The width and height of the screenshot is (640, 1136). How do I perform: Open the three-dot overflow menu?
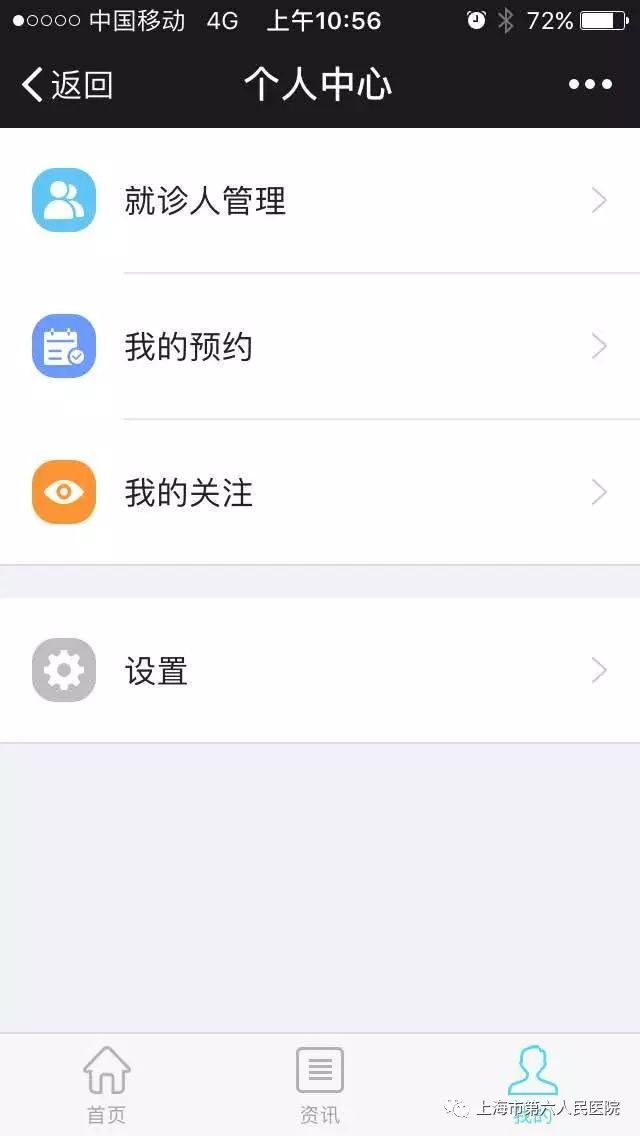click(x=590, y=85)
